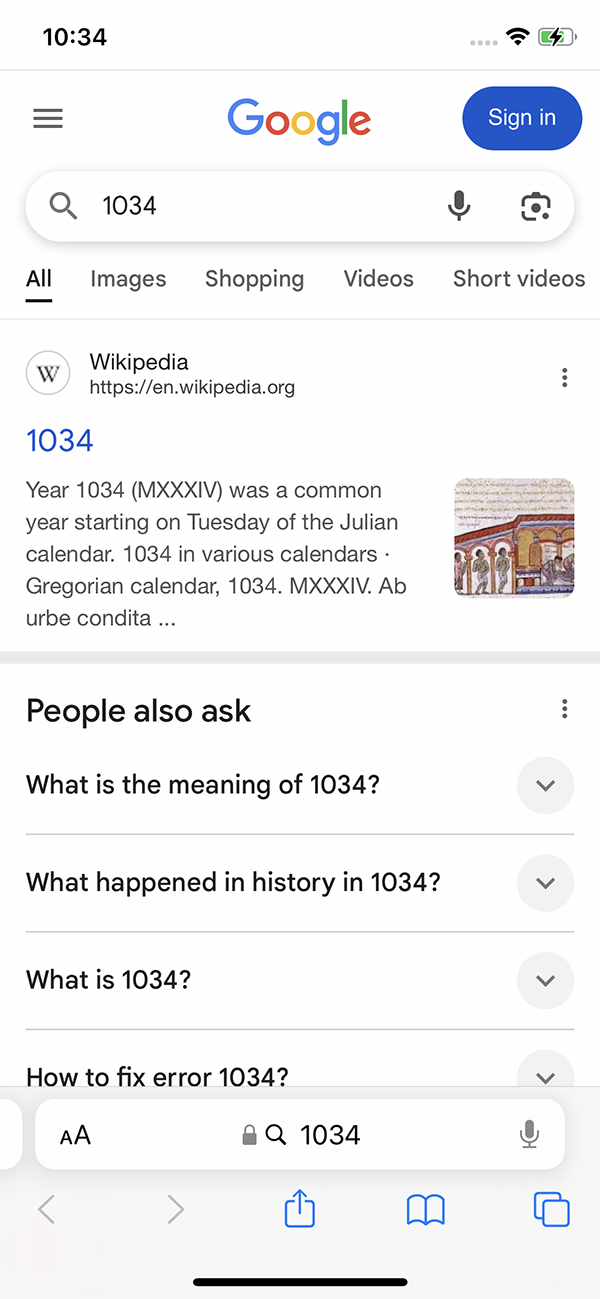
Task: Switch to the Images tab
Action: coord(128,279)
